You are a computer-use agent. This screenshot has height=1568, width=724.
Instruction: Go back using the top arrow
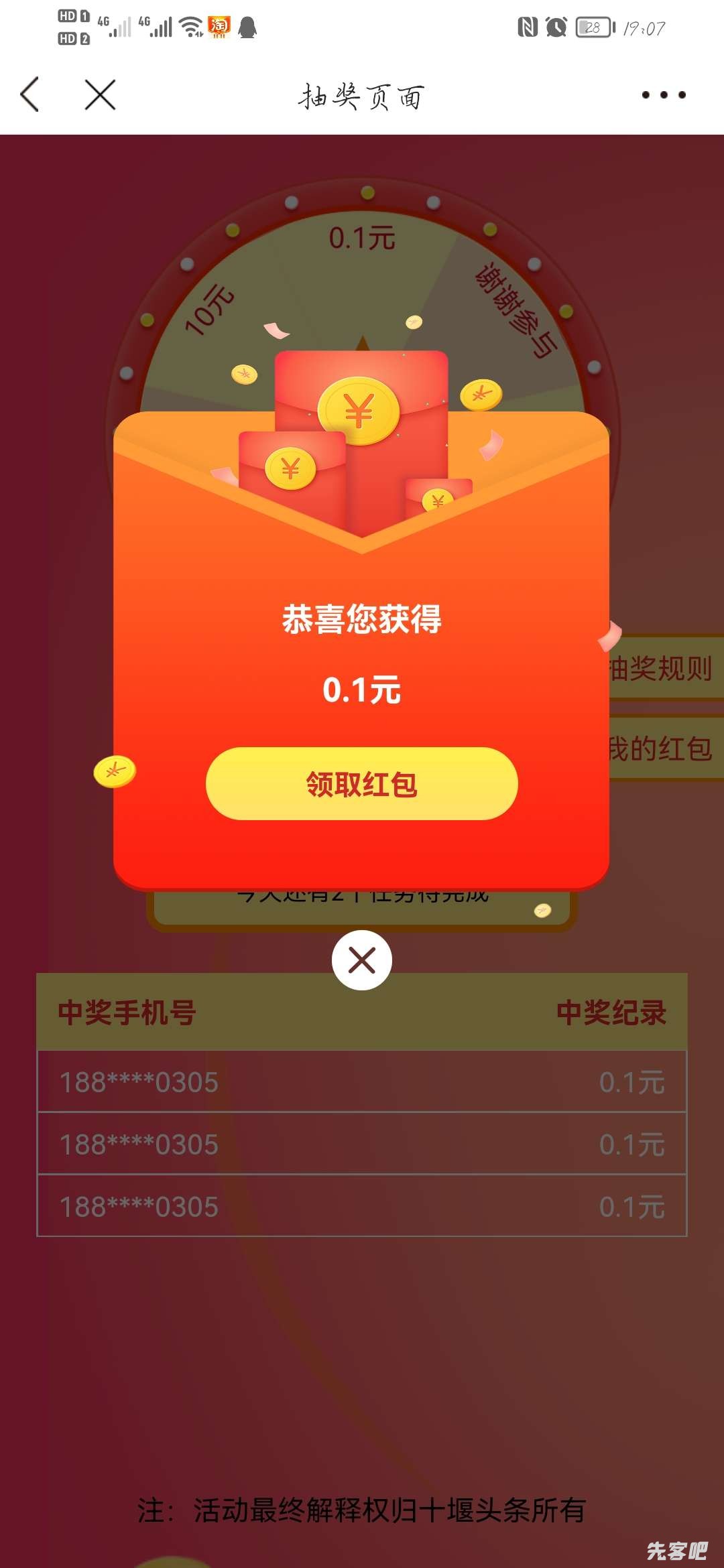click(x=30, y=94)
